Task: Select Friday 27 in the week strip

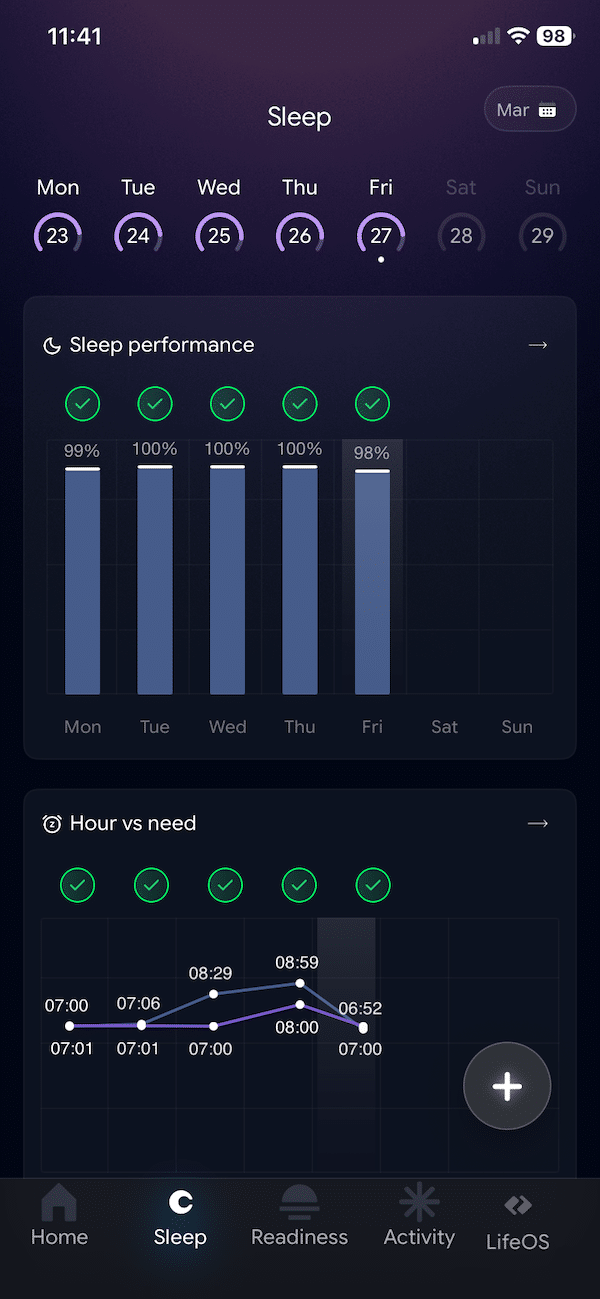Action: click(380, 235)
